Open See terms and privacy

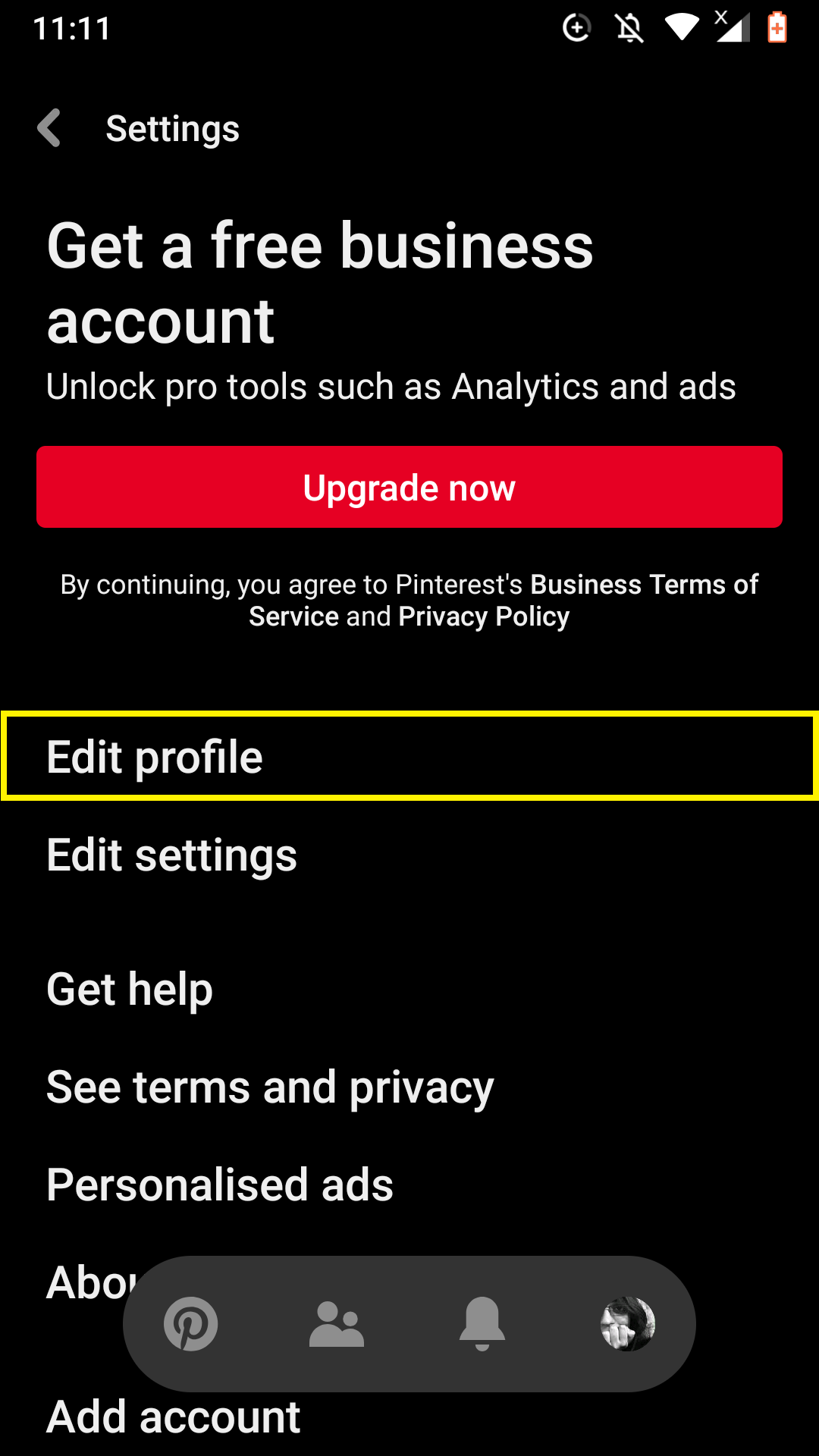[409, 1087]
